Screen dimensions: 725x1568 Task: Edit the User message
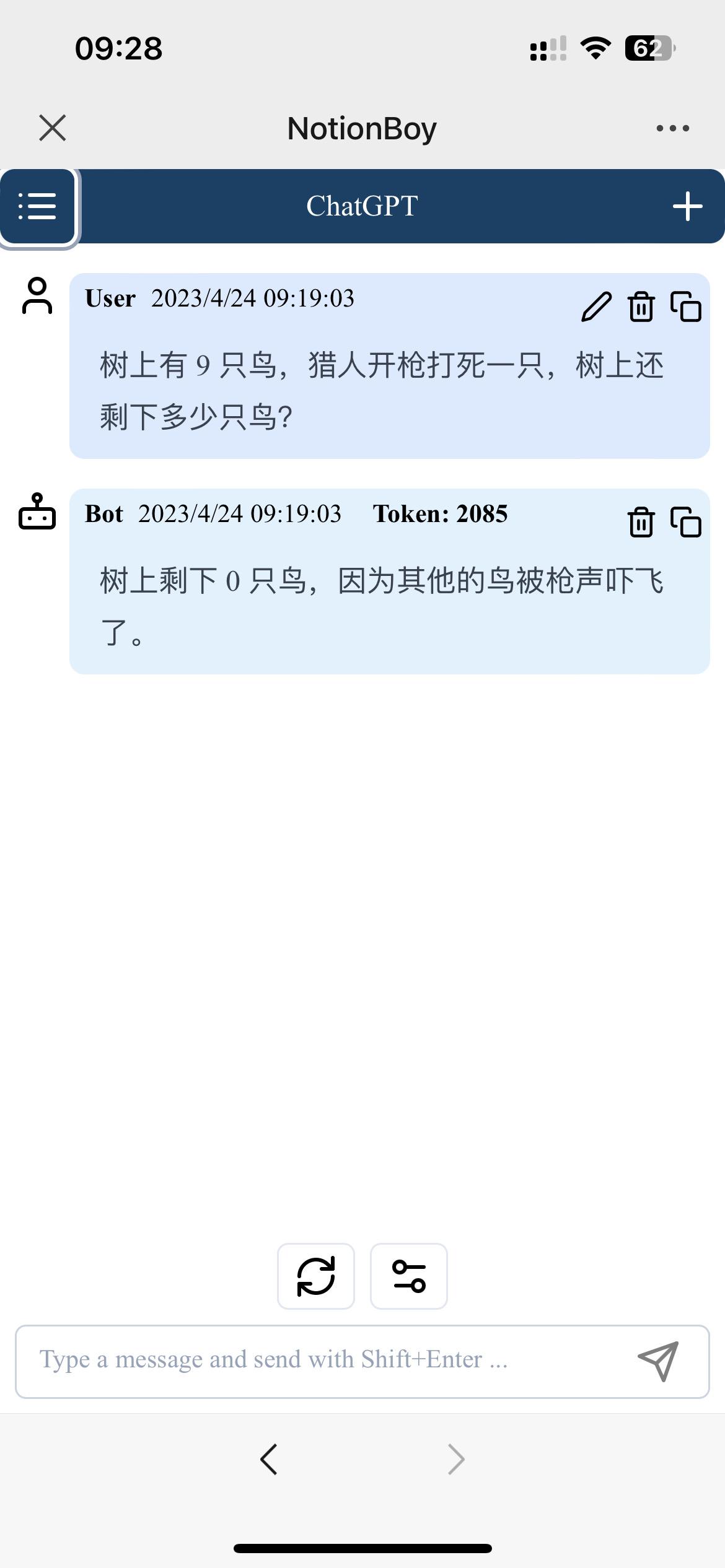click(x=596, y=307)
